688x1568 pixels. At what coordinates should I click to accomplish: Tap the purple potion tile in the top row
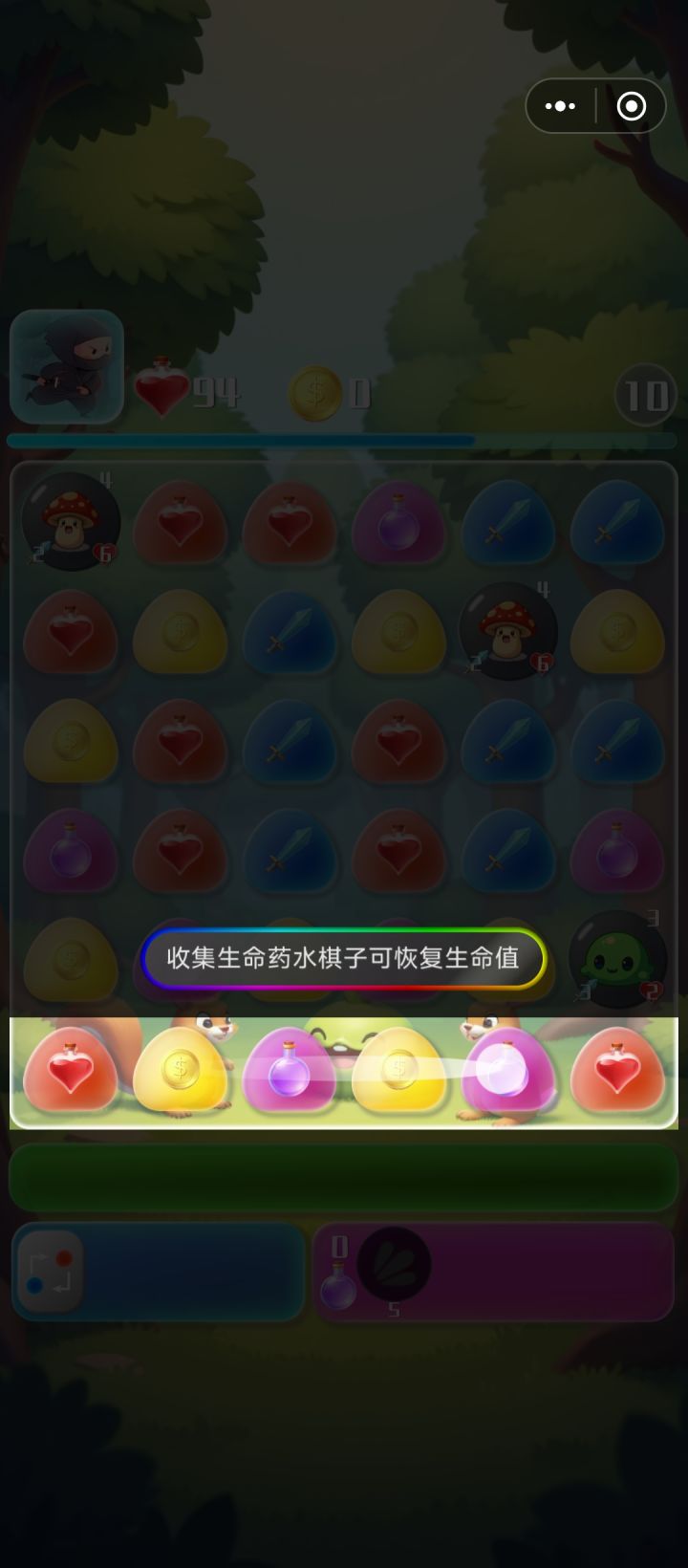point(398,521)
